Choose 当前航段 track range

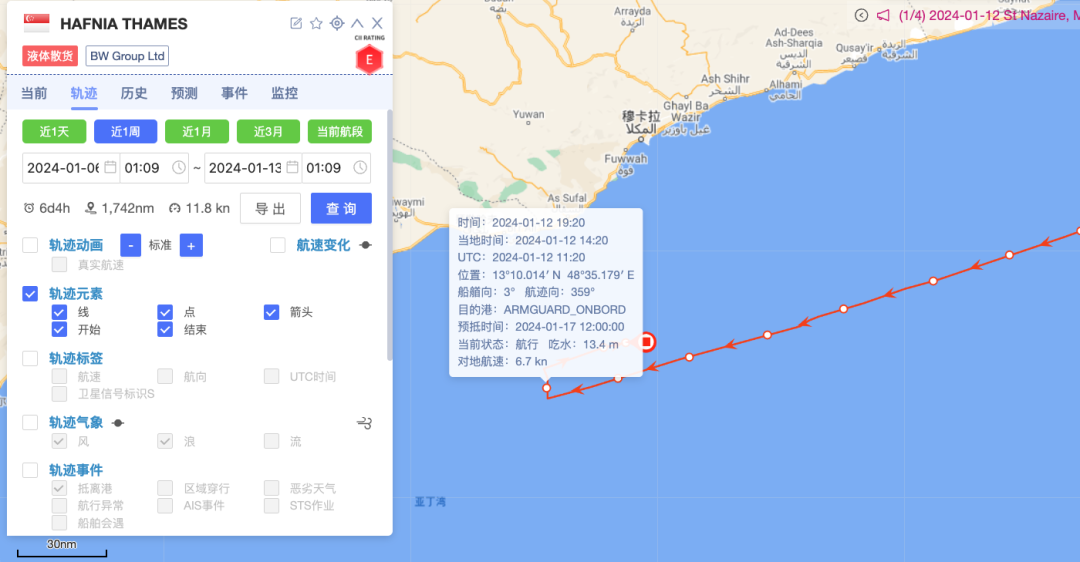click(x=340, y=131)
